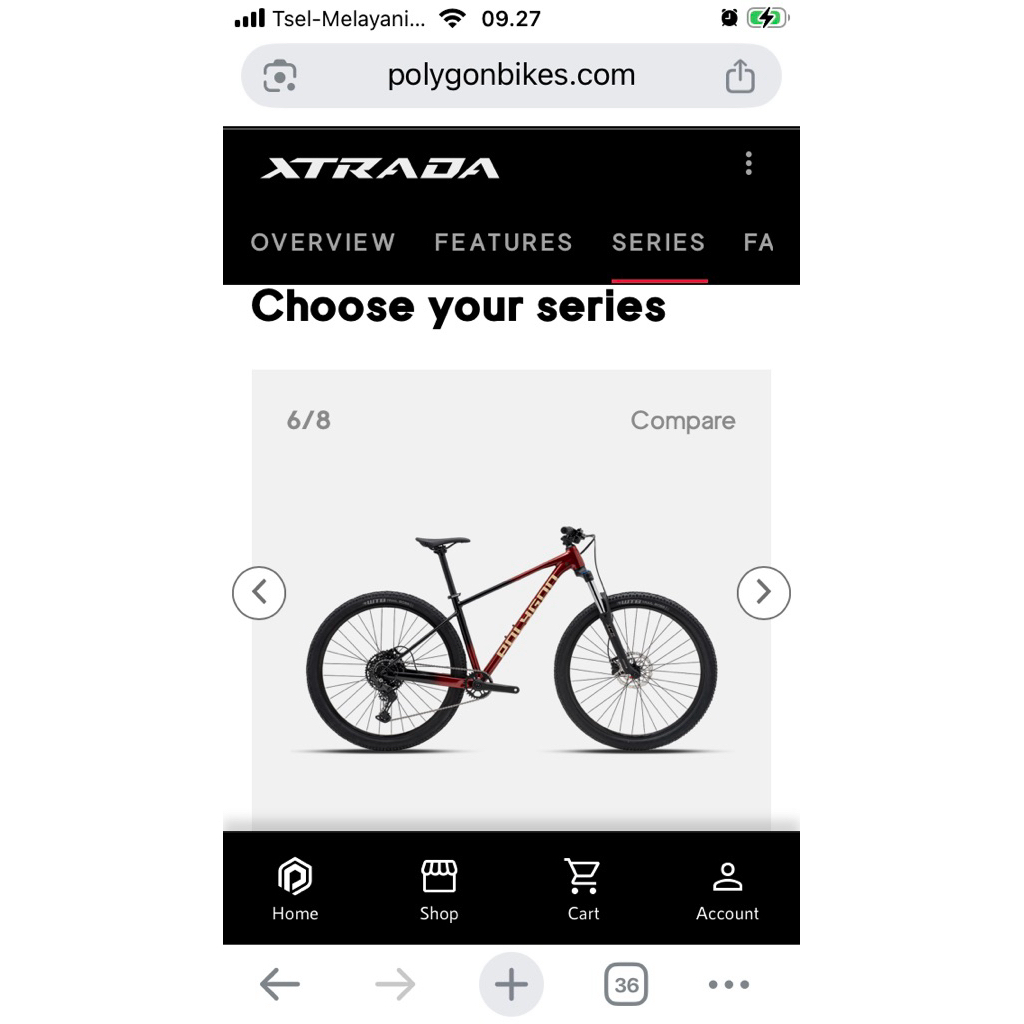The image size is (1024, 1024).
Task: Select the Series tab
Action: (658, 242)
